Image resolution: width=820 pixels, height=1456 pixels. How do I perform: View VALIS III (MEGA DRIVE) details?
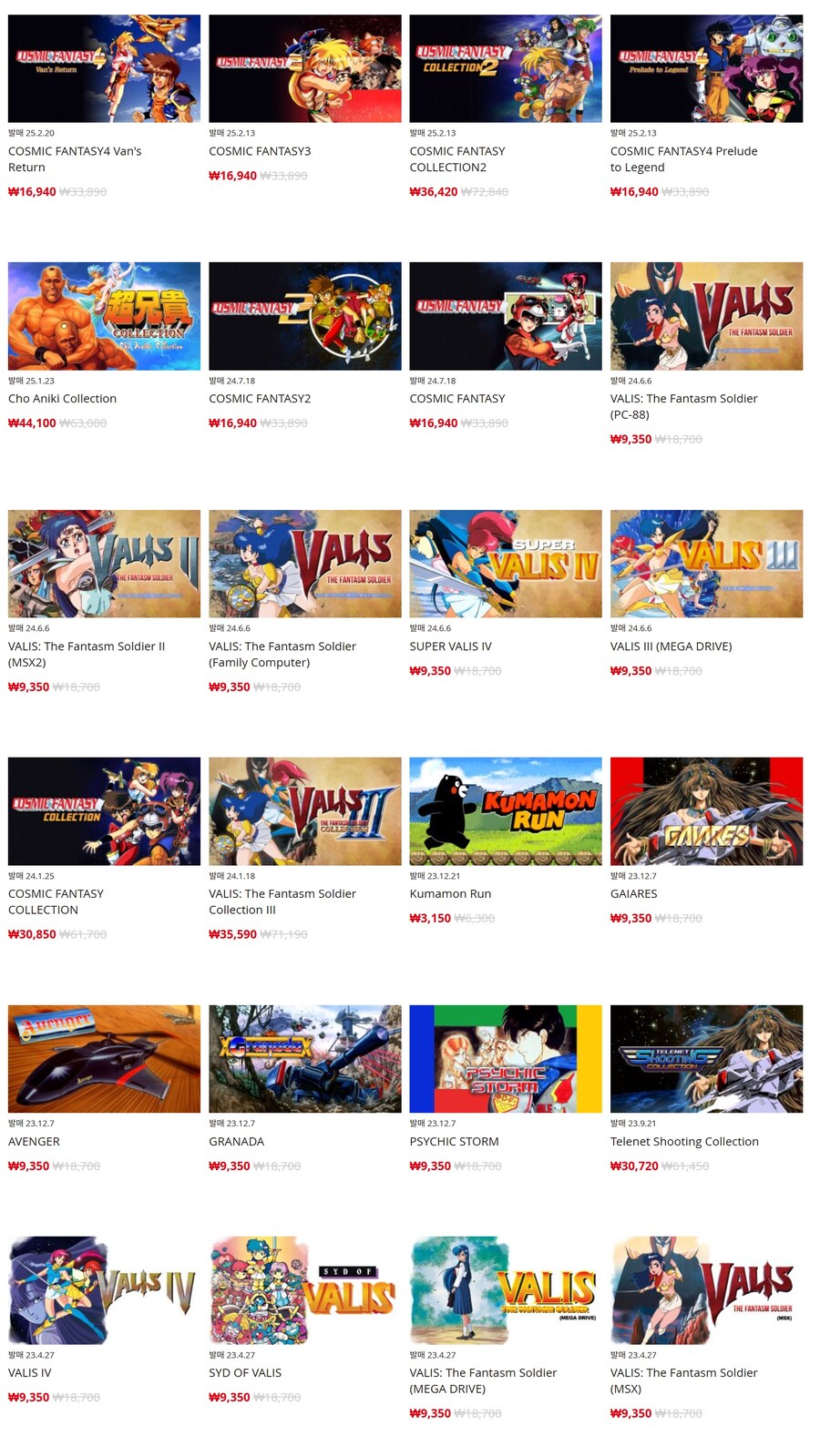click(706, 564)
